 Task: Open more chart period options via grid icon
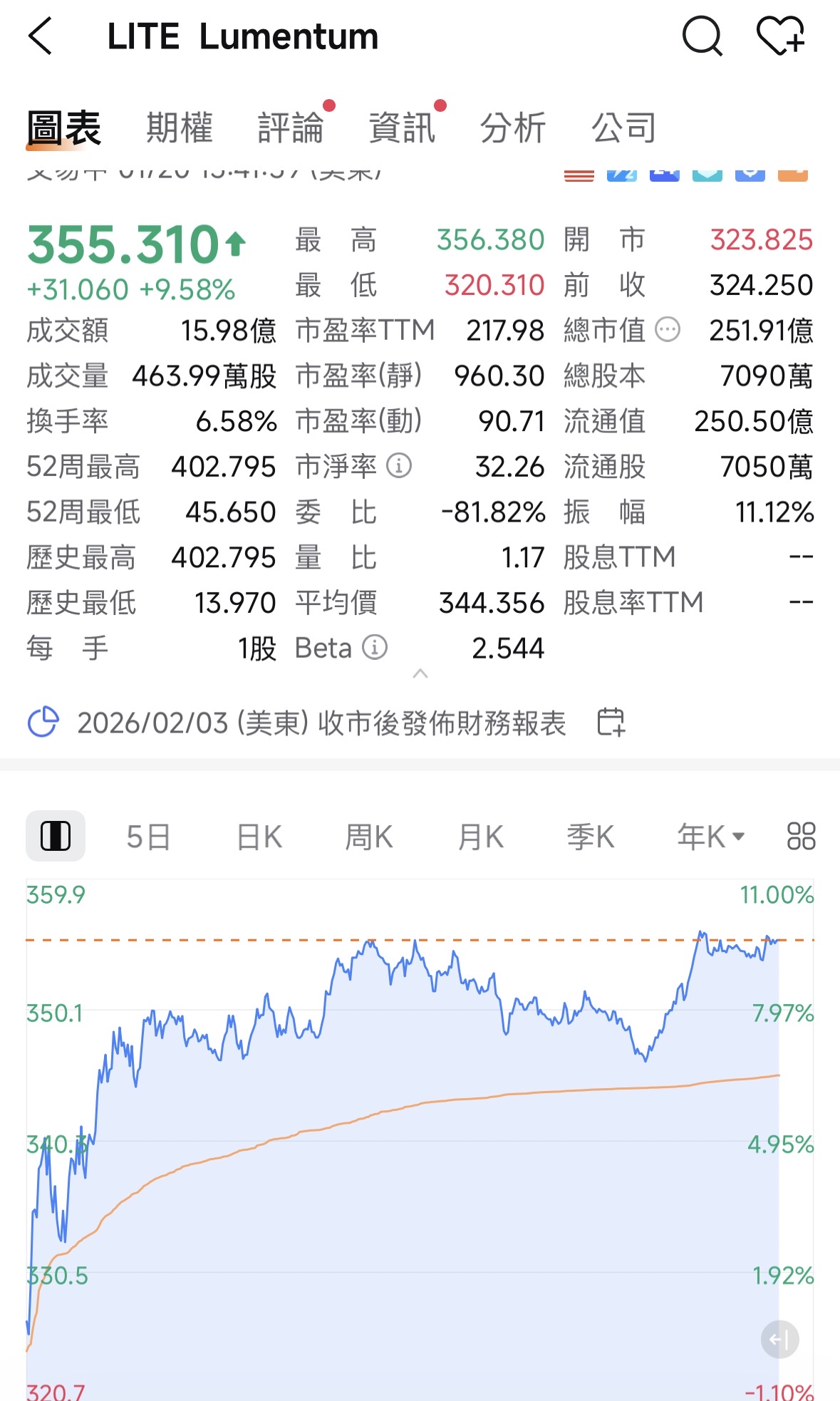pyautogui.click(x=799, y=836)
